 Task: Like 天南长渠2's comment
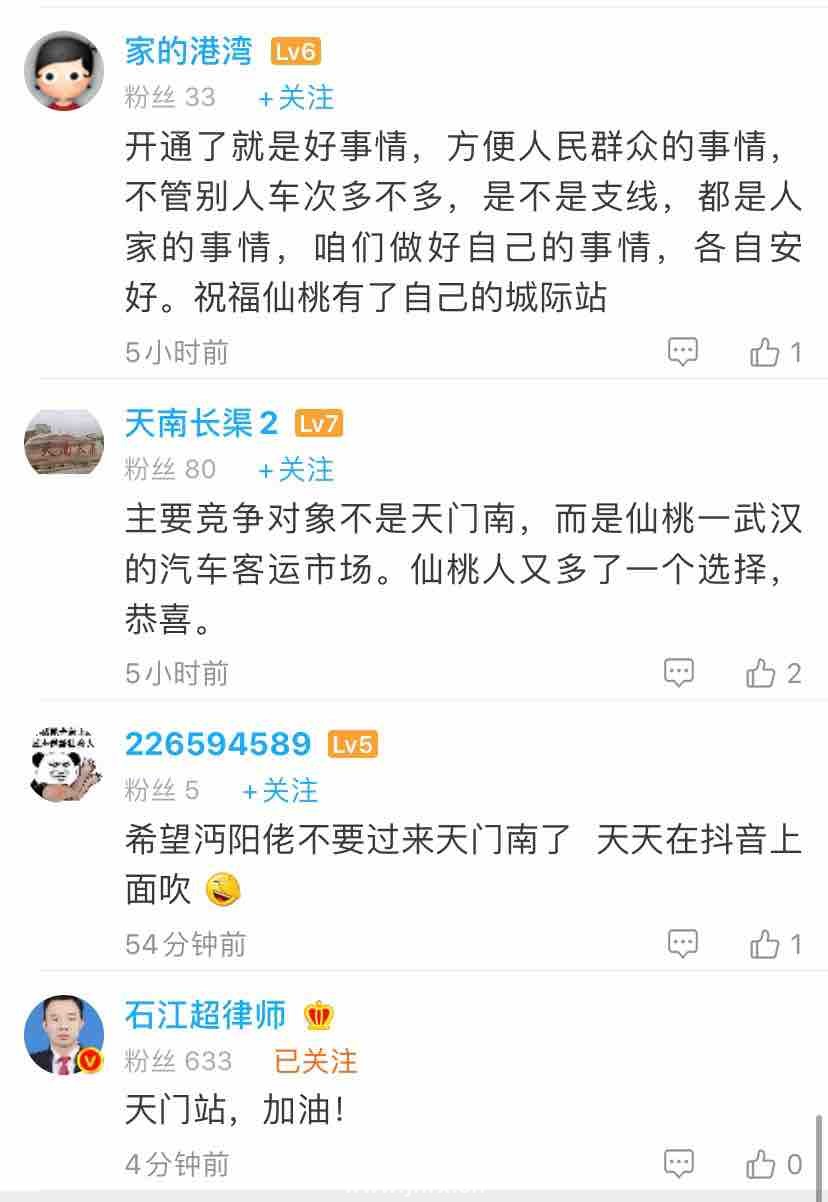pyautogui.click(x=762, y=673)
